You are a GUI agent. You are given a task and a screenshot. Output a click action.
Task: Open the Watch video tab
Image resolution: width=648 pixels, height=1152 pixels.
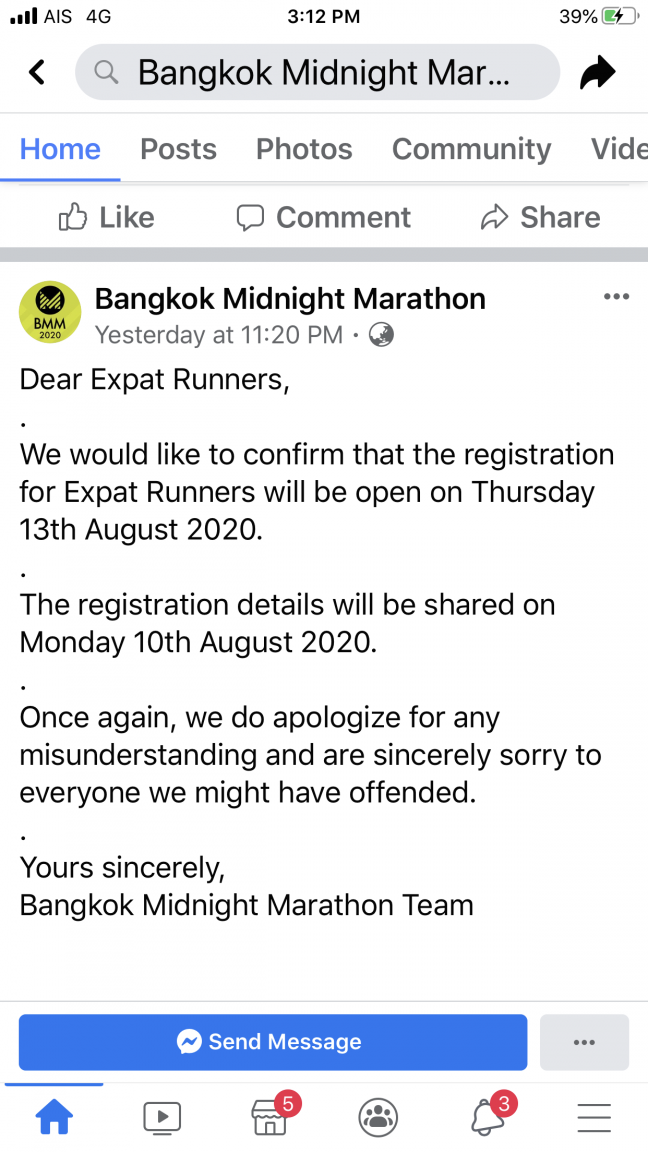click(x=162, y=1117)
